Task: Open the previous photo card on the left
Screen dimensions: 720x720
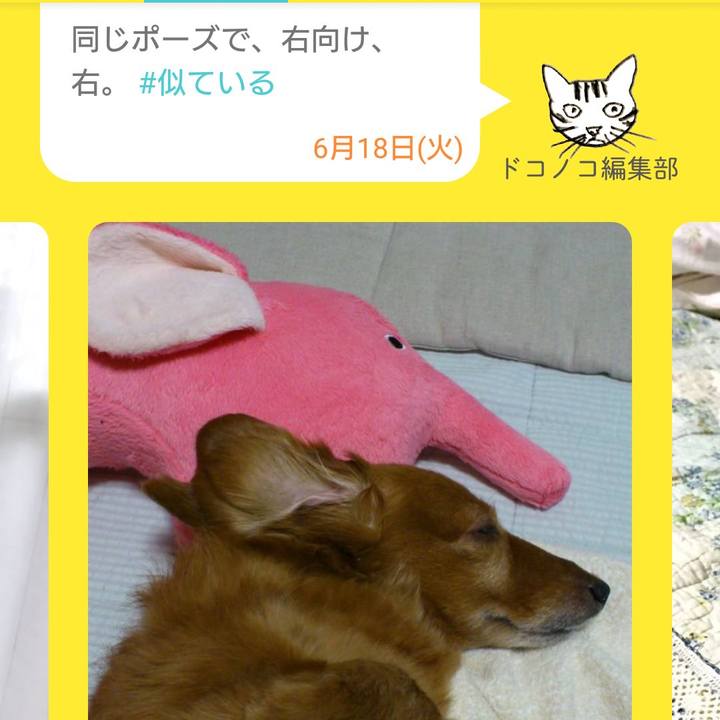Action: tap(23, 470)
